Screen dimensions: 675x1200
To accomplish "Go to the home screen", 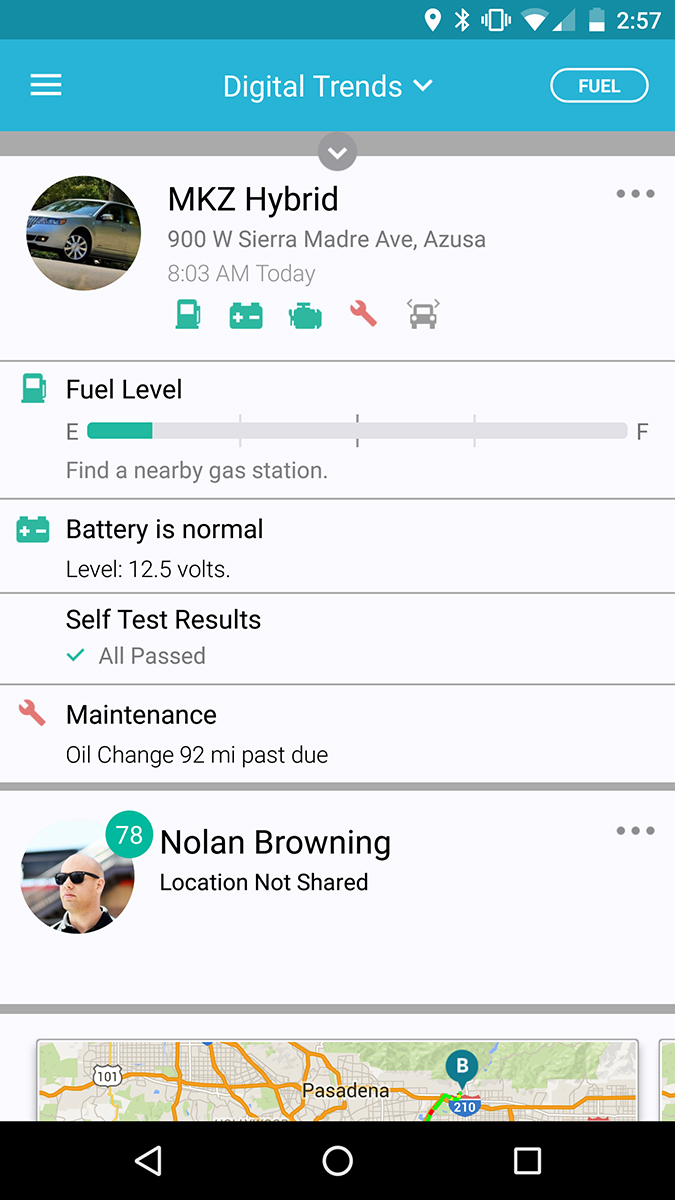I will (x=338, y=1160).
